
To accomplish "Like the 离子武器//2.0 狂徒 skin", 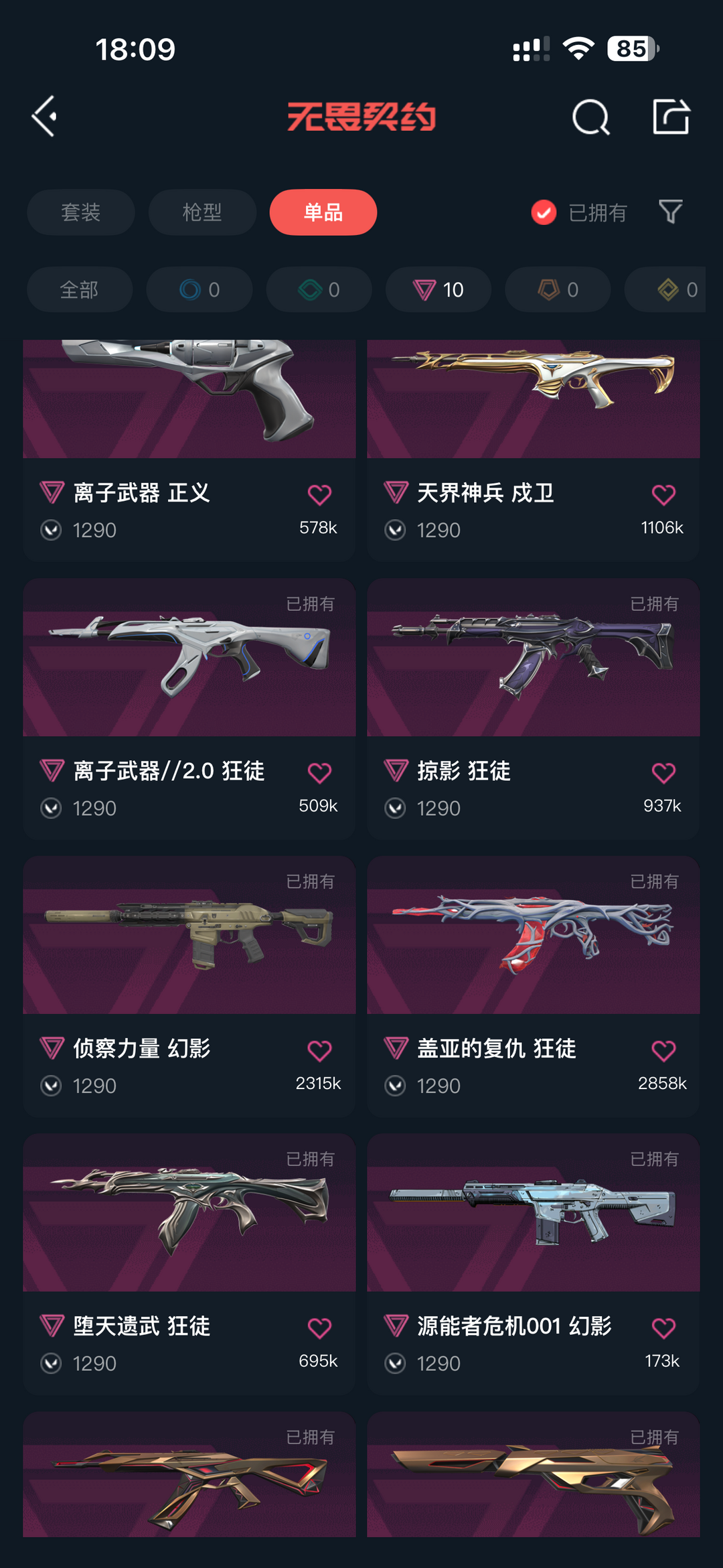I will (x=319, y=773).
